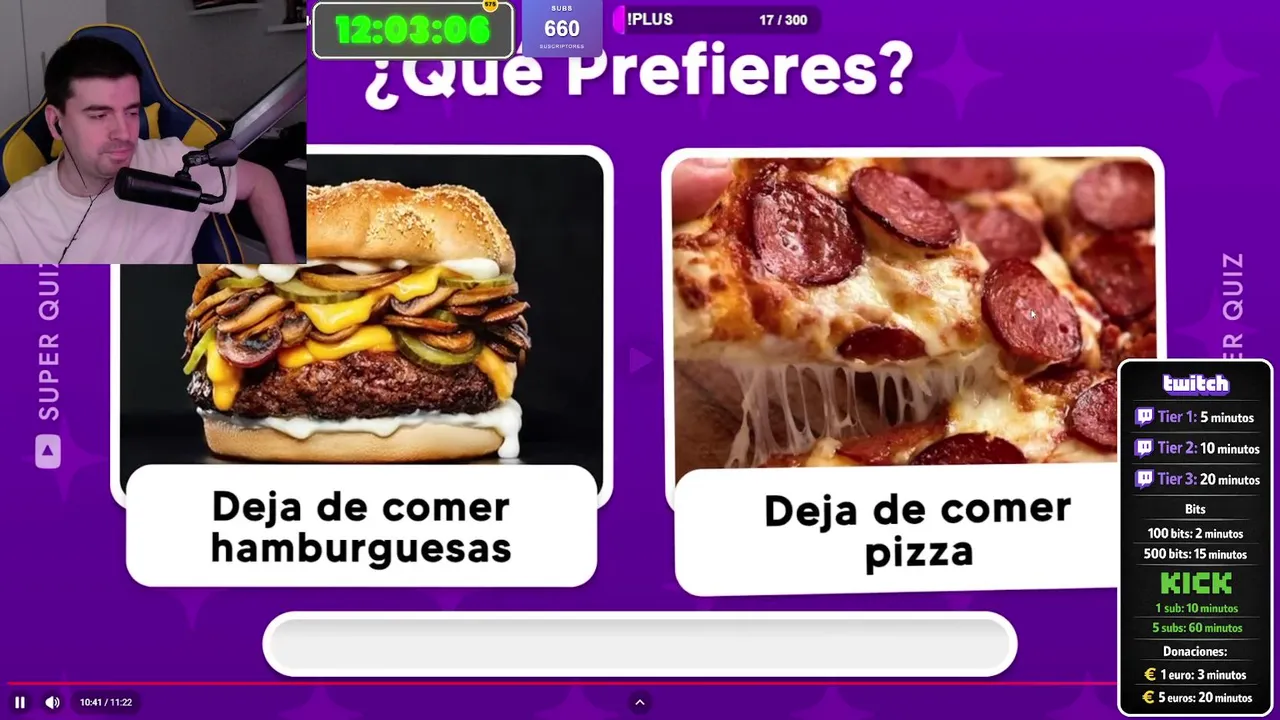Screen dimensions: 1280x720
Task: Mute the video sound
Action: [x=52, y=702]
